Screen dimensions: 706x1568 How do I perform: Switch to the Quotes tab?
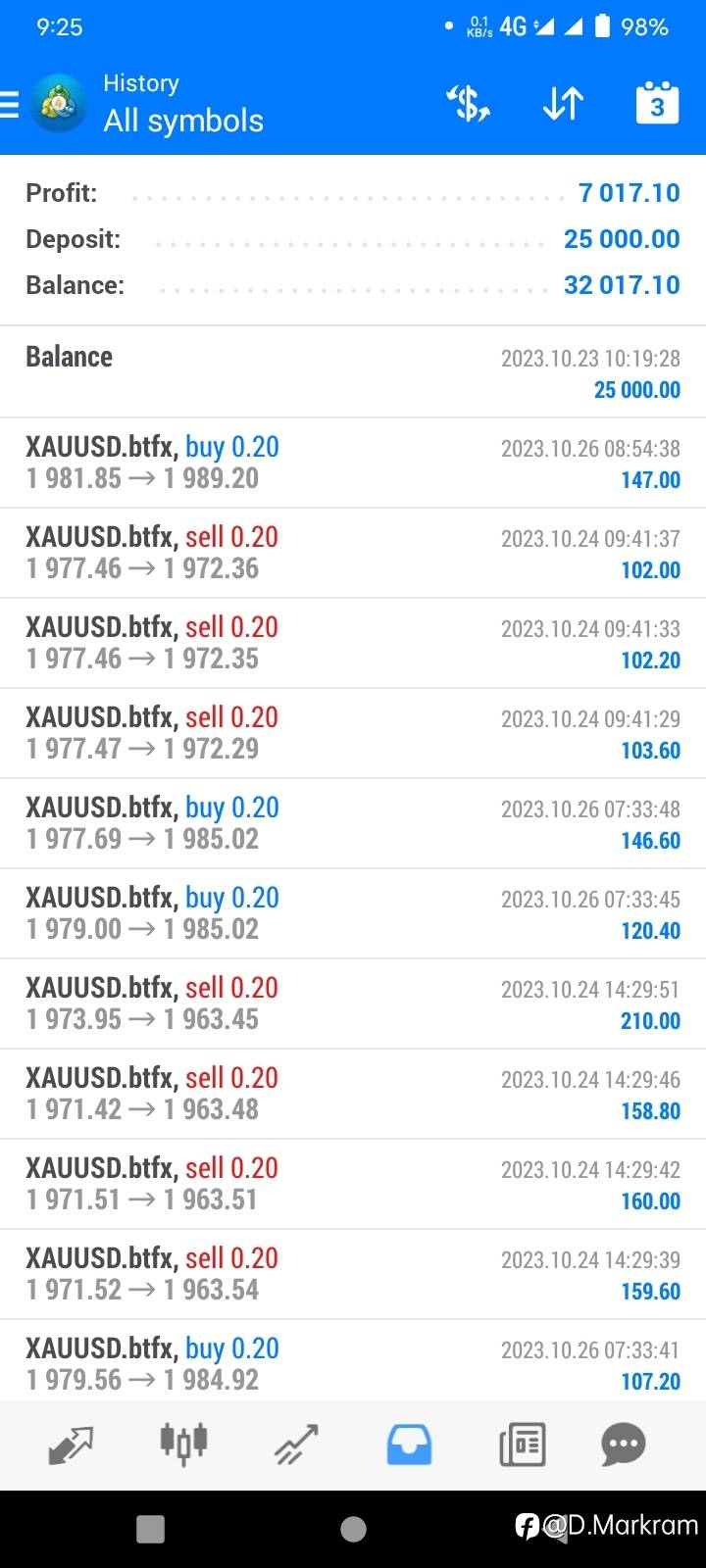tap(71, 1445)
